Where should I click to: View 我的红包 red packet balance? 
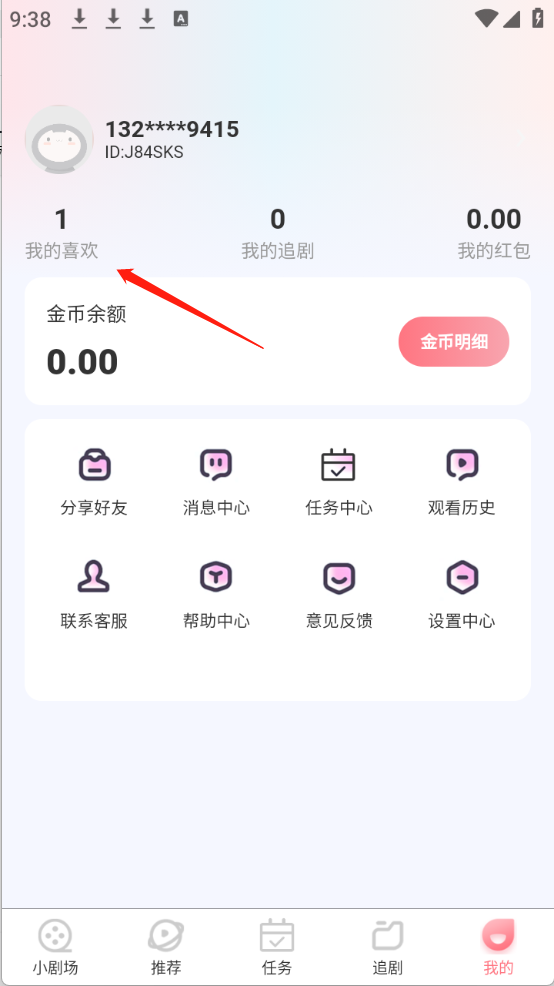pyautogui.click(x=494, y=235)
